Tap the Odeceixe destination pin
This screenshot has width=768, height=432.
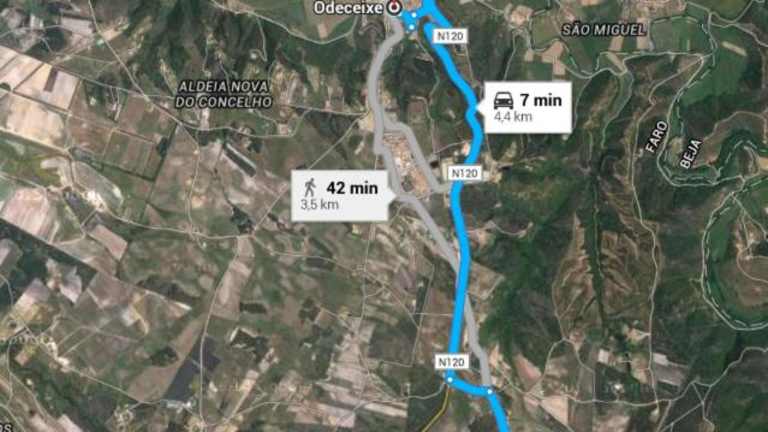point(396,7)
